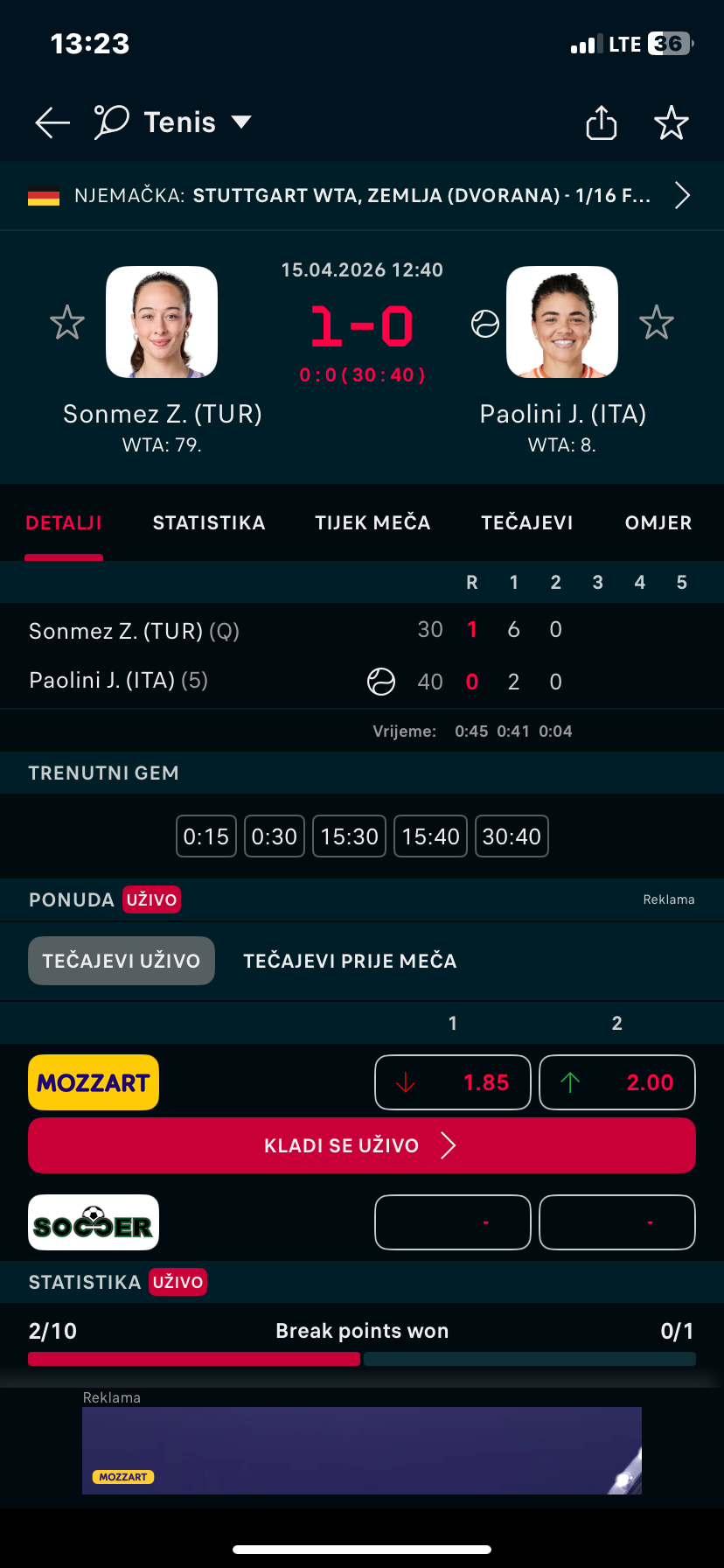
Task: Tap Kladi se uživo button
Action: coord(362,1145)
